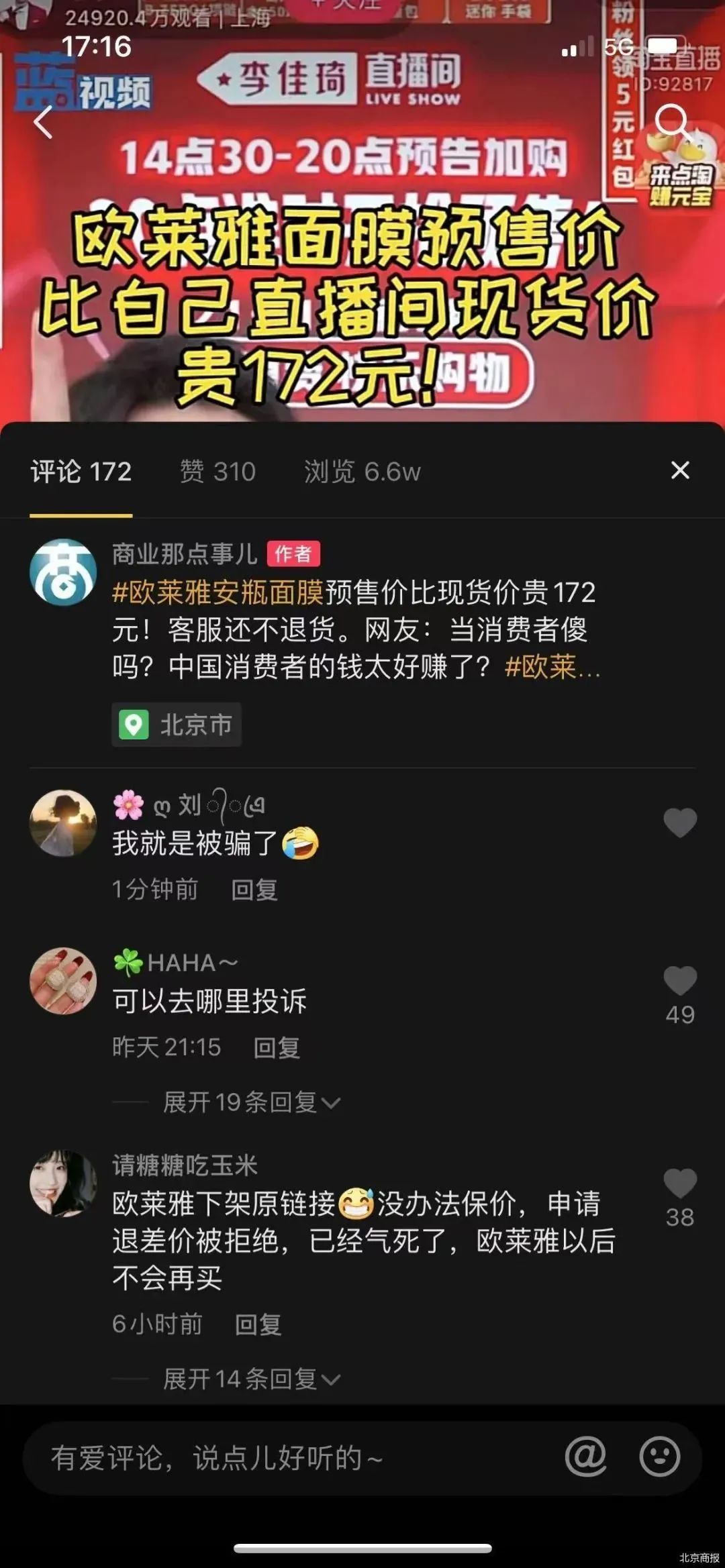Screen dimensions: 725x1568
Task: Switch to the 浏览 6.6w tab
Action: (362, 472)
